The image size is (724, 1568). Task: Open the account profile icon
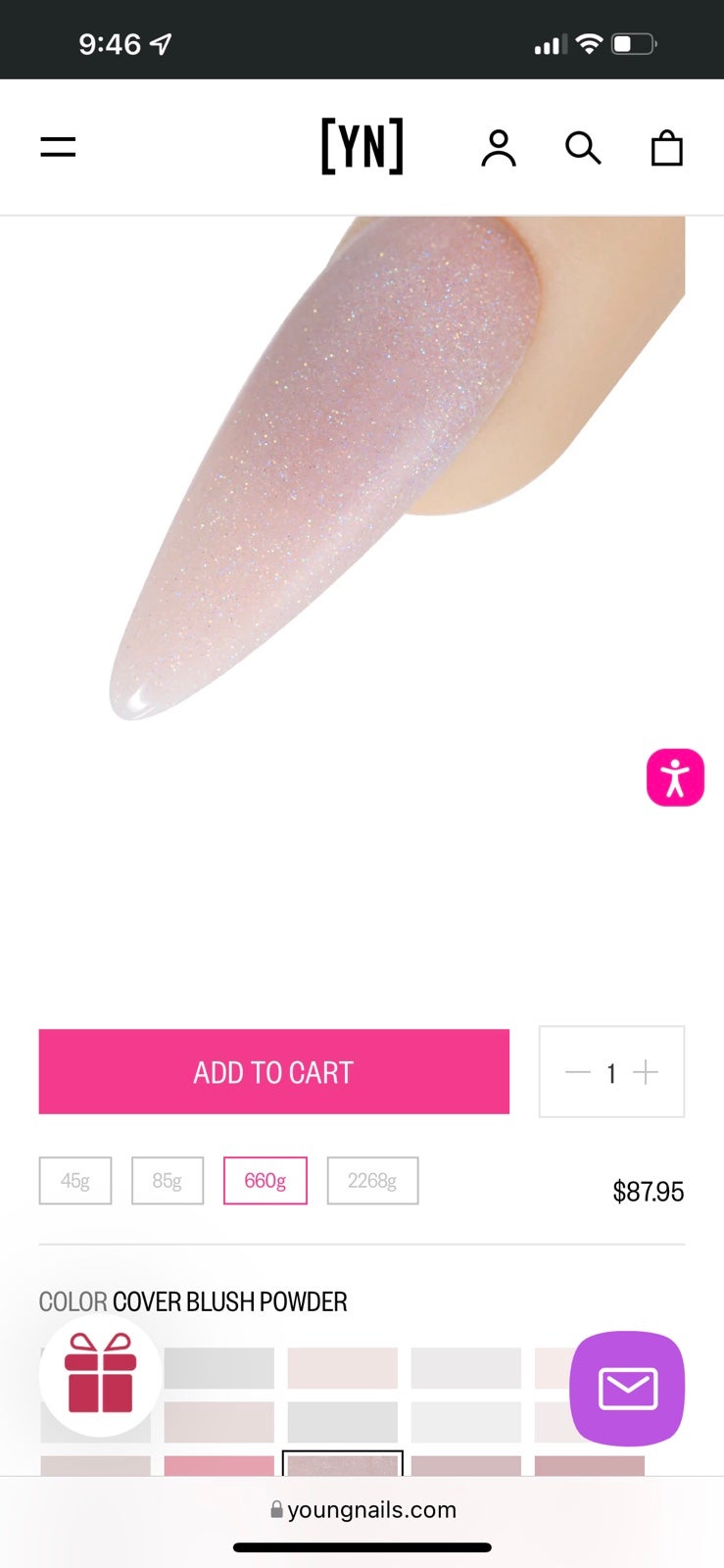(499, 148)
